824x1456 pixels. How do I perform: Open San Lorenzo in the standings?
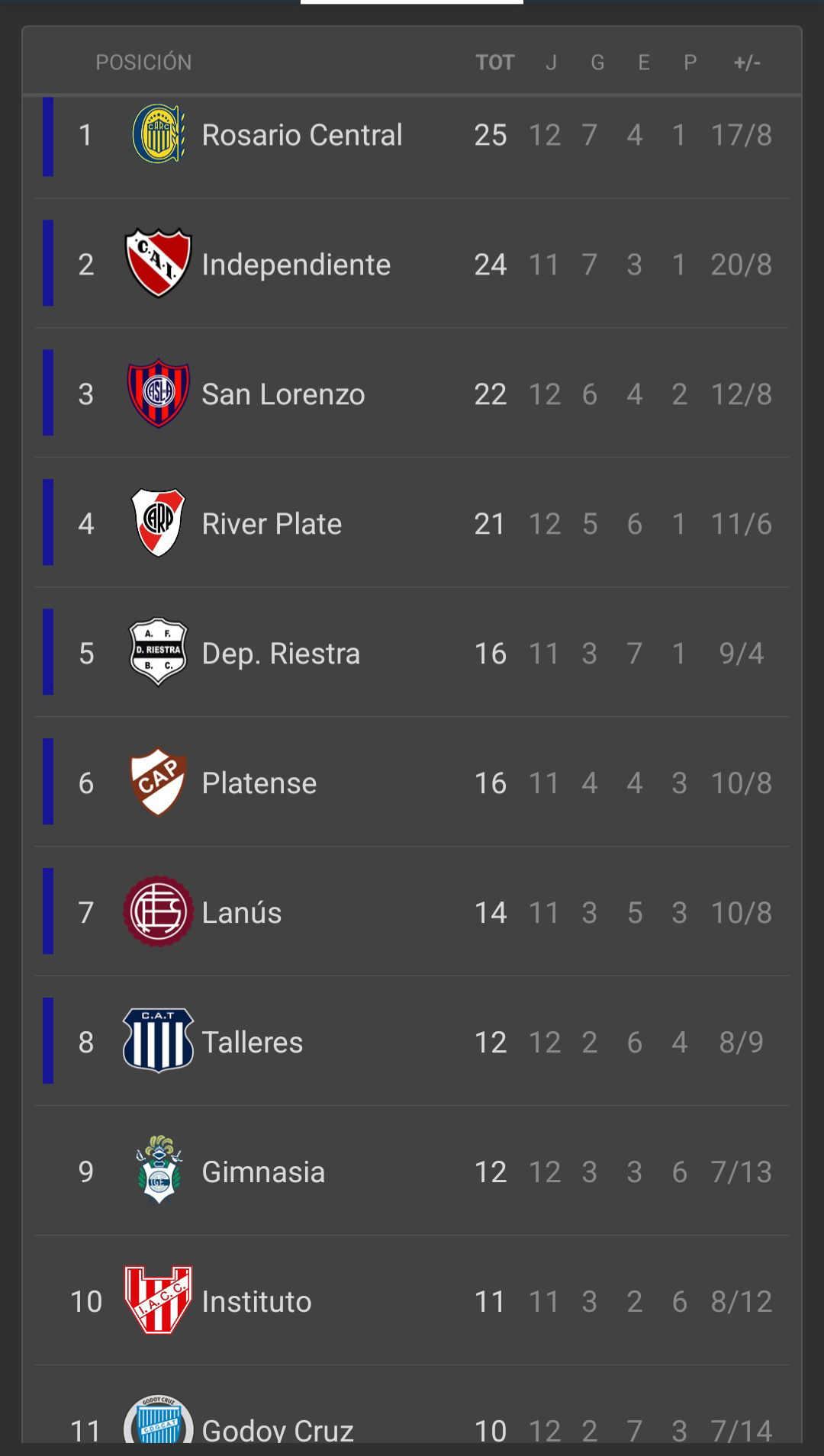412,394
